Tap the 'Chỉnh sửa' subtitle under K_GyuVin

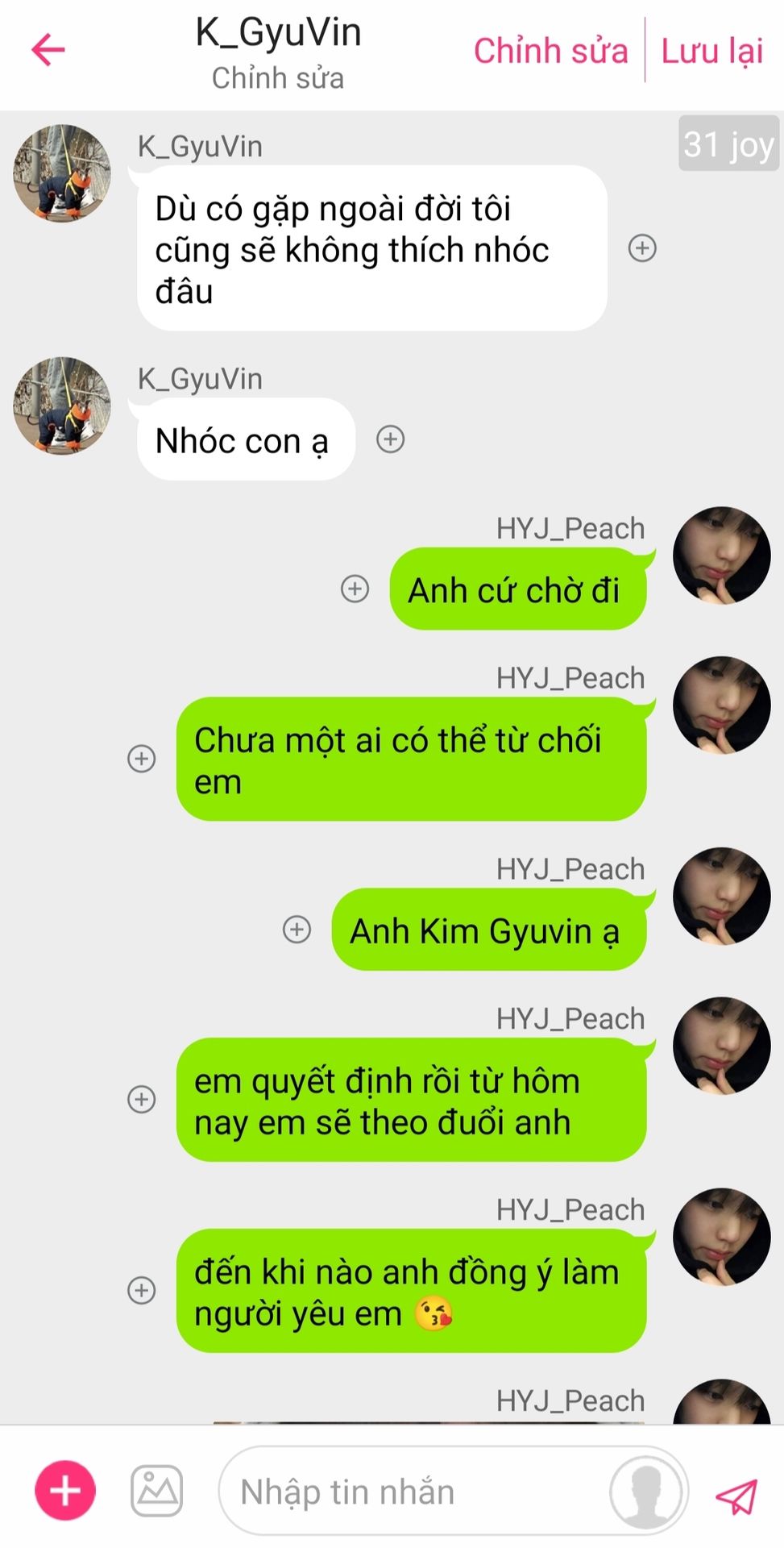tap(278, 78)
